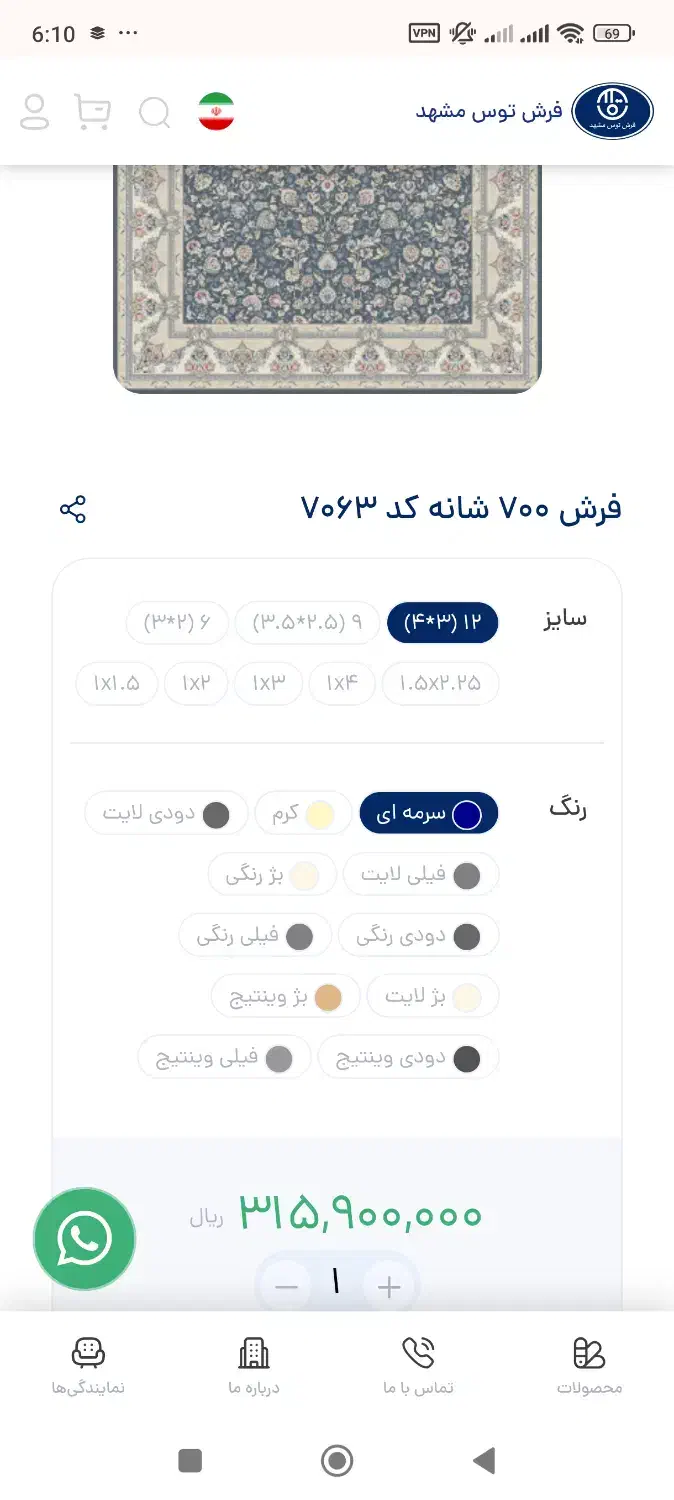Screen dimensions: 674x1500
Task: Select color کرم
Action: pyautogui.click(x=303, y=813)
